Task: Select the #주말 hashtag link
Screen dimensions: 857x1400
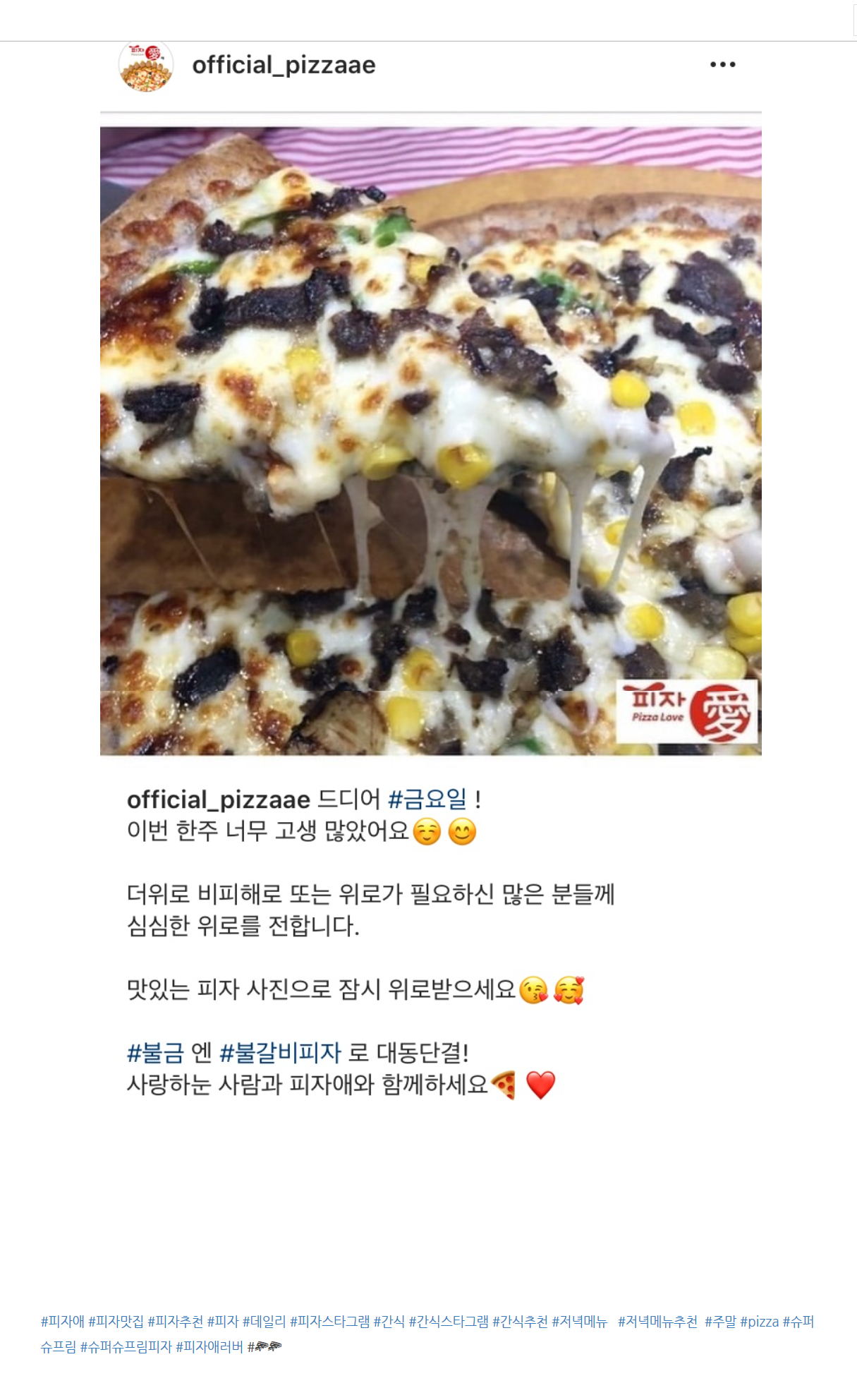Action: coord(720,1322)
